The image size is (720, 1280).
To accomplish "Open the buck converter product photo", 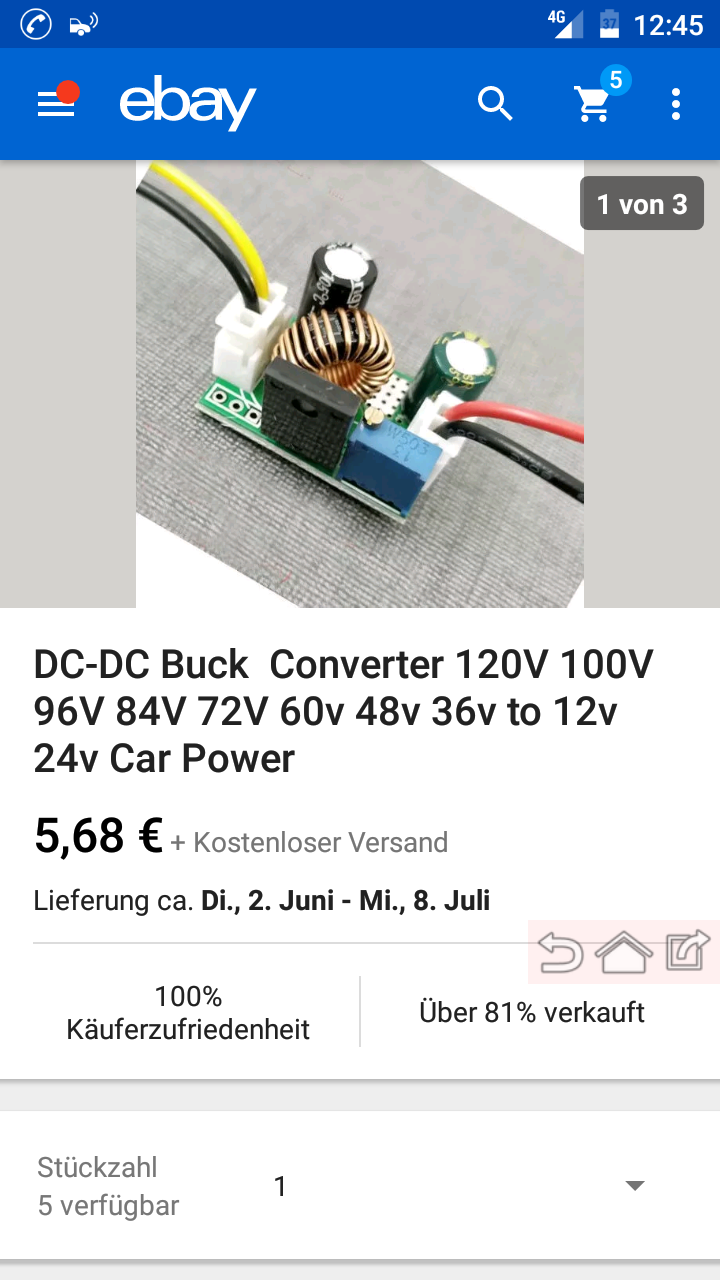I will [360, 384].
